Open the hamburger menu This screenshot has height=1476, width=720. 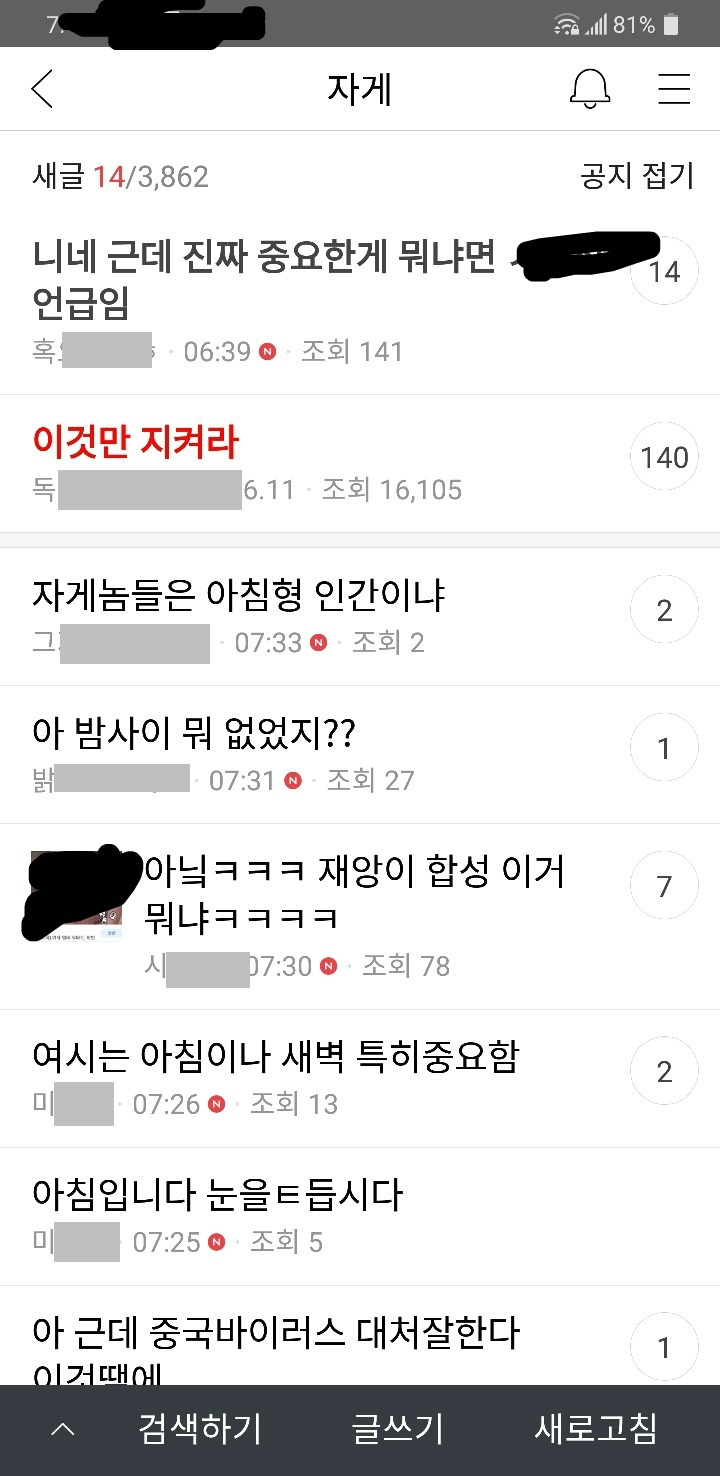[674, 90]
